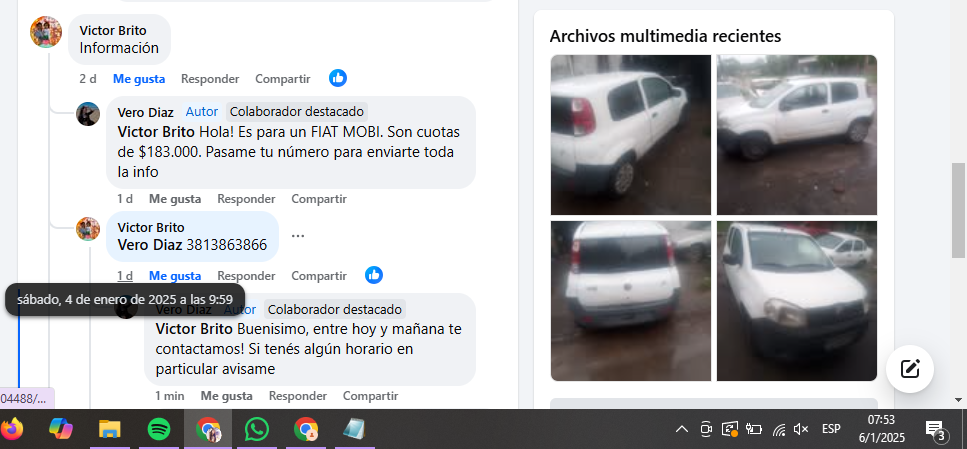Screen dimensions: 967x449
Task: Share Victor Brito's "Información" comment
Action: pos(283,79)
